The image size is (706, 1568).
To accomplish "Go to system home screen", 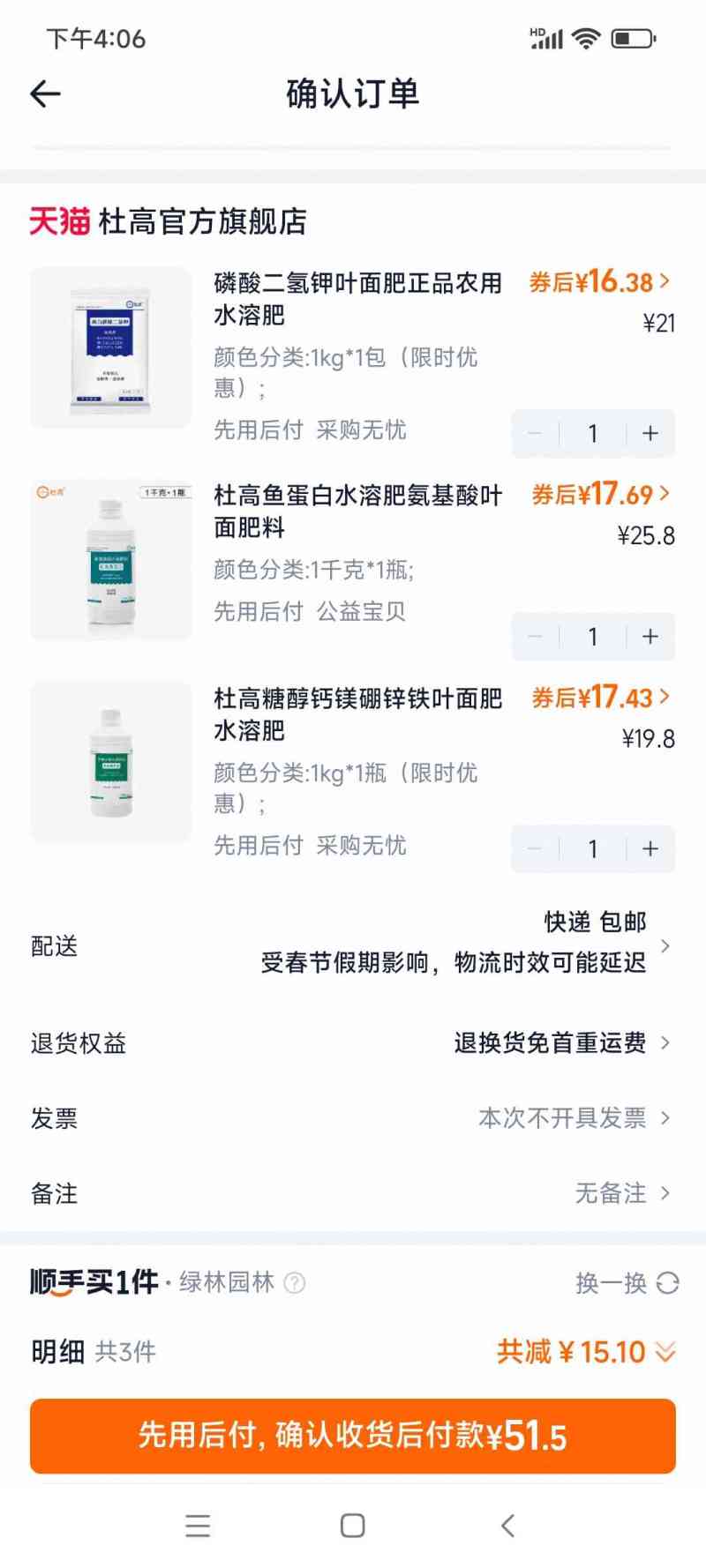I will pos(352,1526).
